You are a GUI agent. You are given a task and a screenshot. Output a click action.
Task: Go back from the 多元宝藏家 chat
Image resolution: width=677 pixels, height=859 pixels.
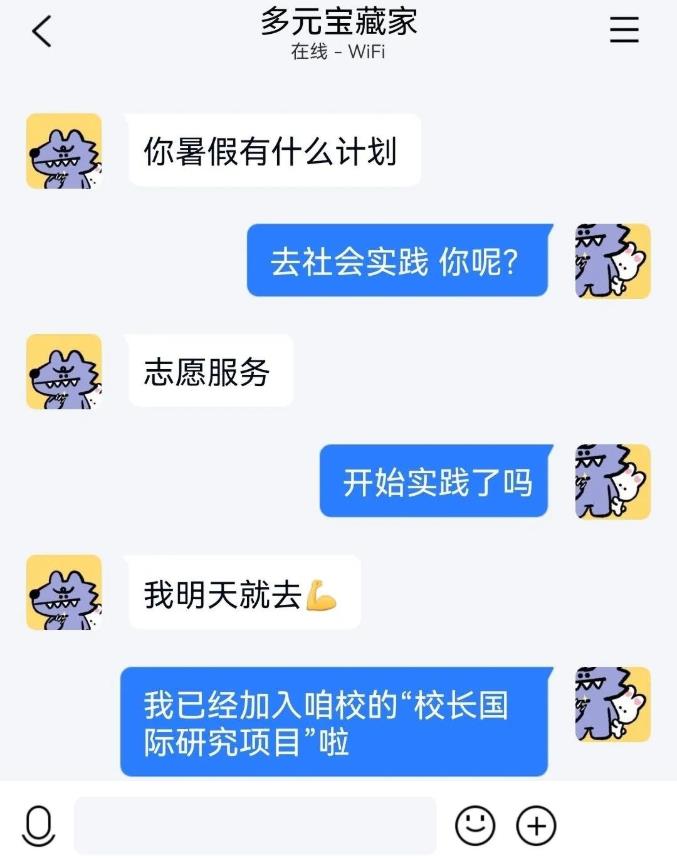[x=41, y=31]
